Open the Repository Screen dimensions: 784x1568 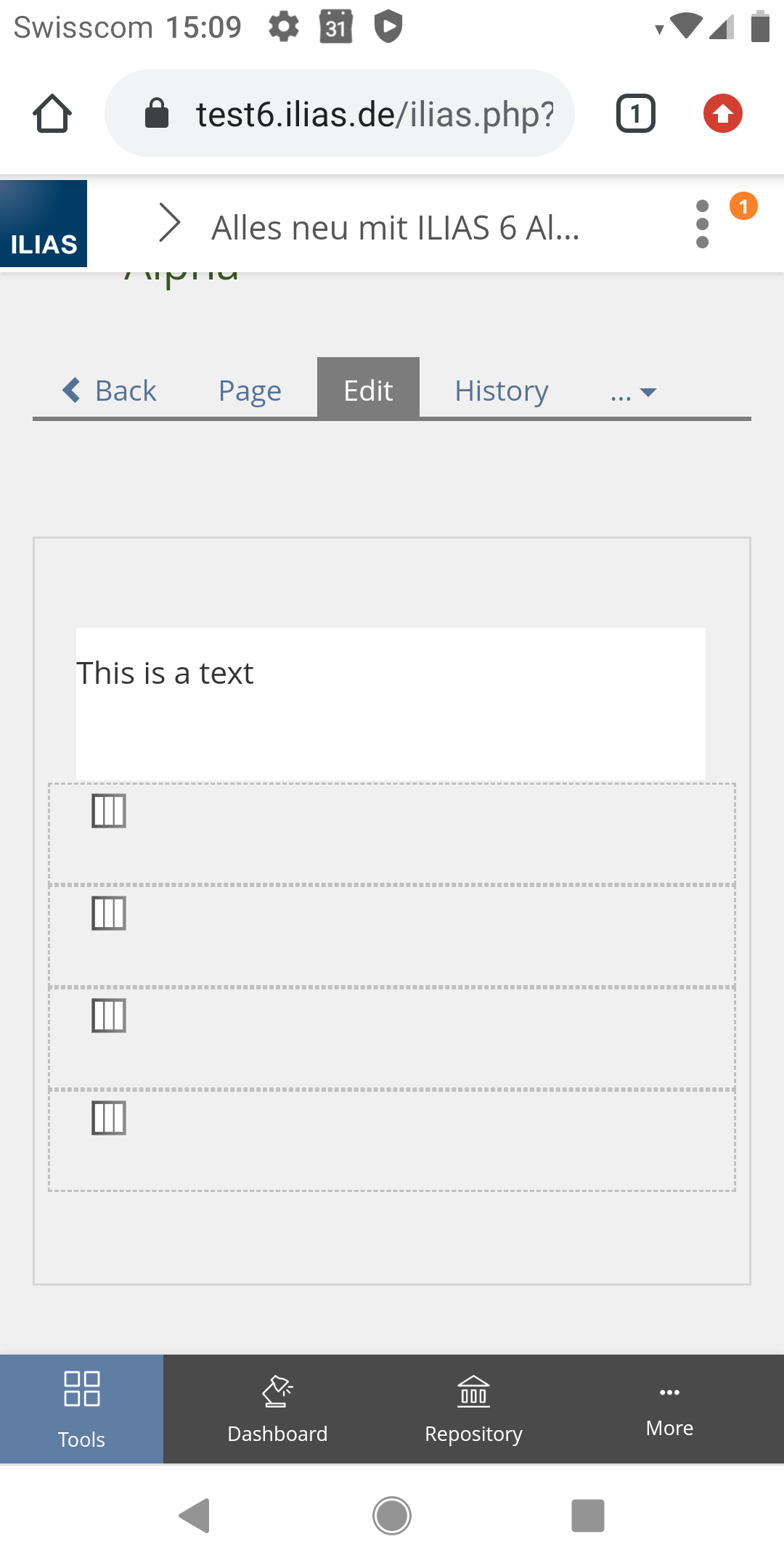click(x=473, y=1409)
